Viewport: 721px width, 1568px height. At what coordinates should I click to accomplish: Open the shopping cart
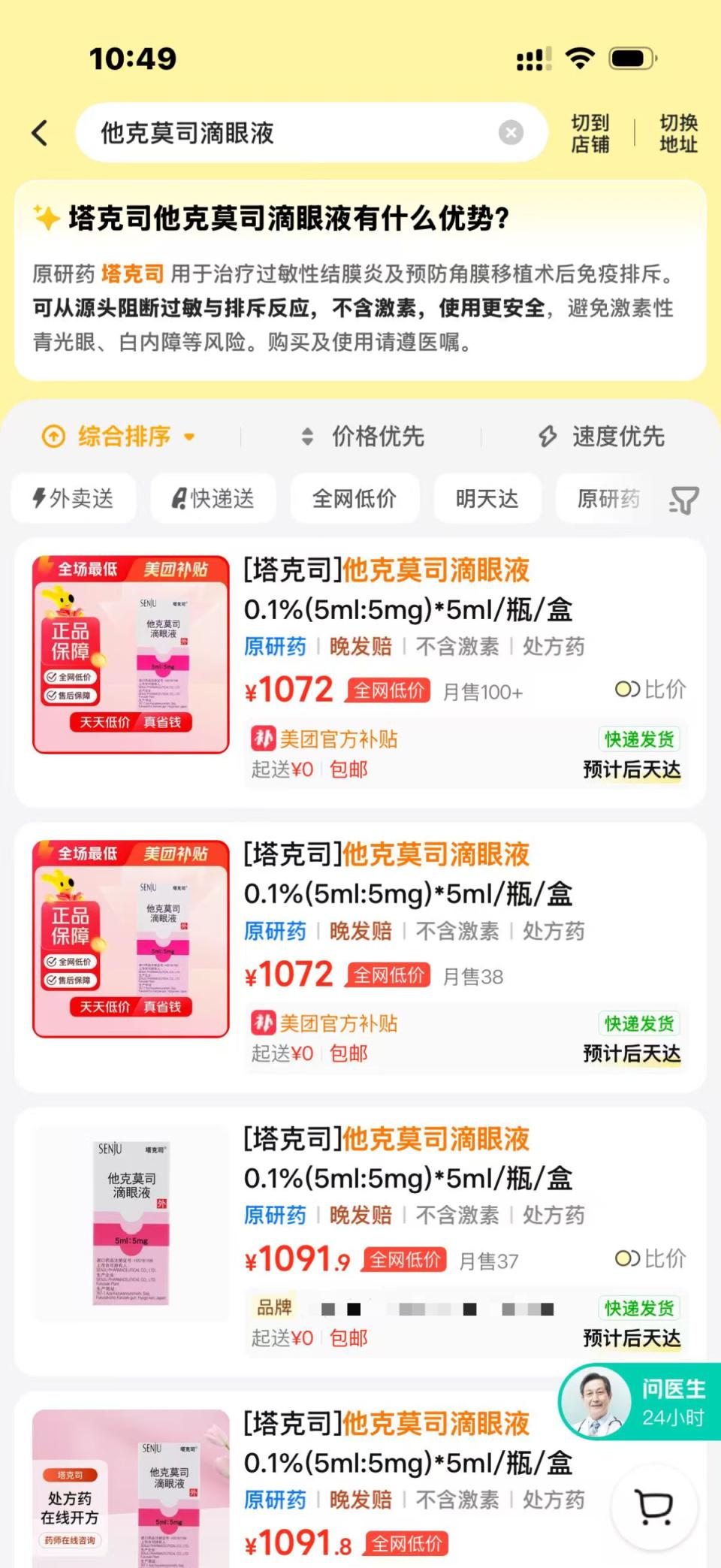653,1506
